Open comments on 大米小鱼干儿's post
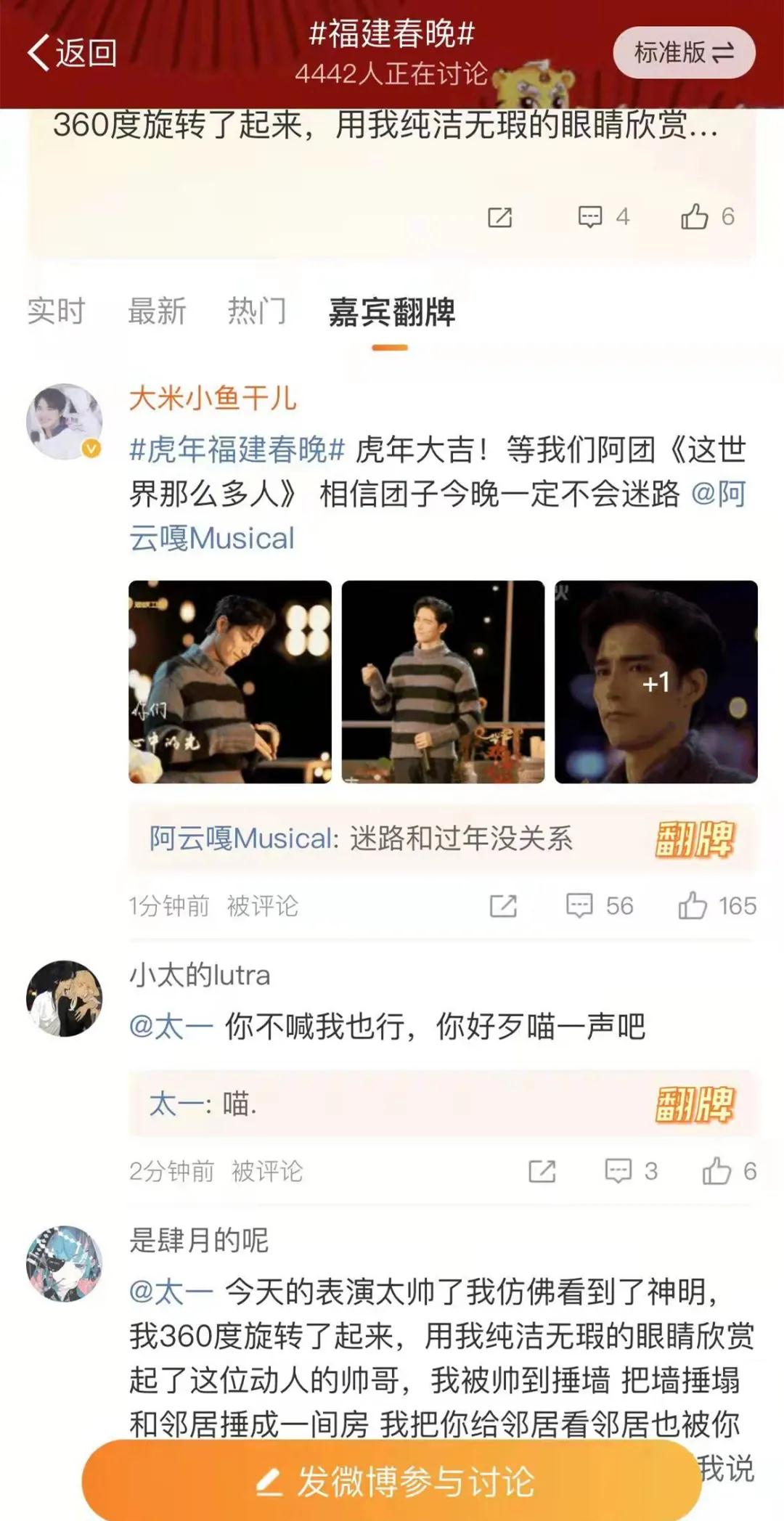This screenshot has height=1521, width=784. [599, 906]
